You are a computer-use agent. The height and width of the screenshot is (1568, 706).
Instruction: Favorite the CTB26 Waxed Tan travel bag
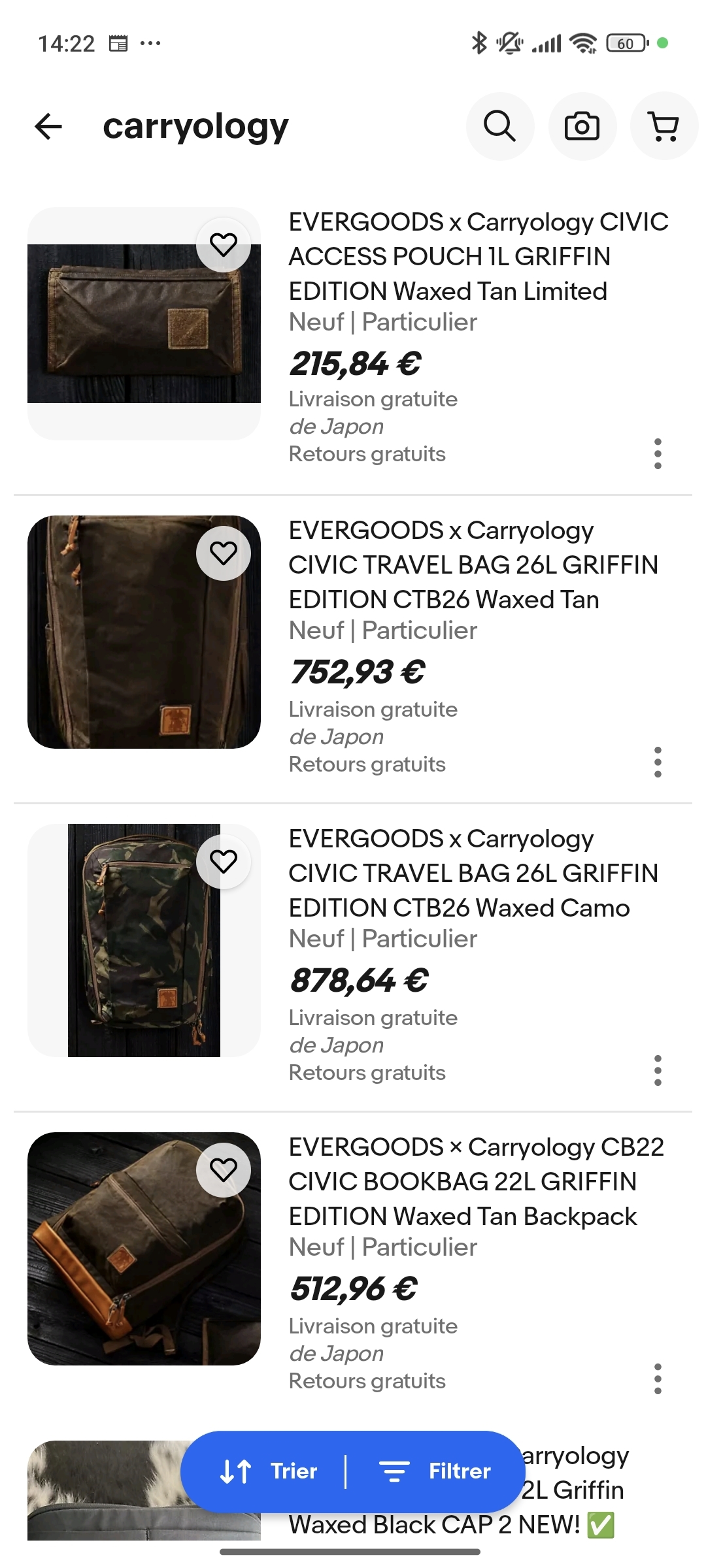tap(224, 553)
